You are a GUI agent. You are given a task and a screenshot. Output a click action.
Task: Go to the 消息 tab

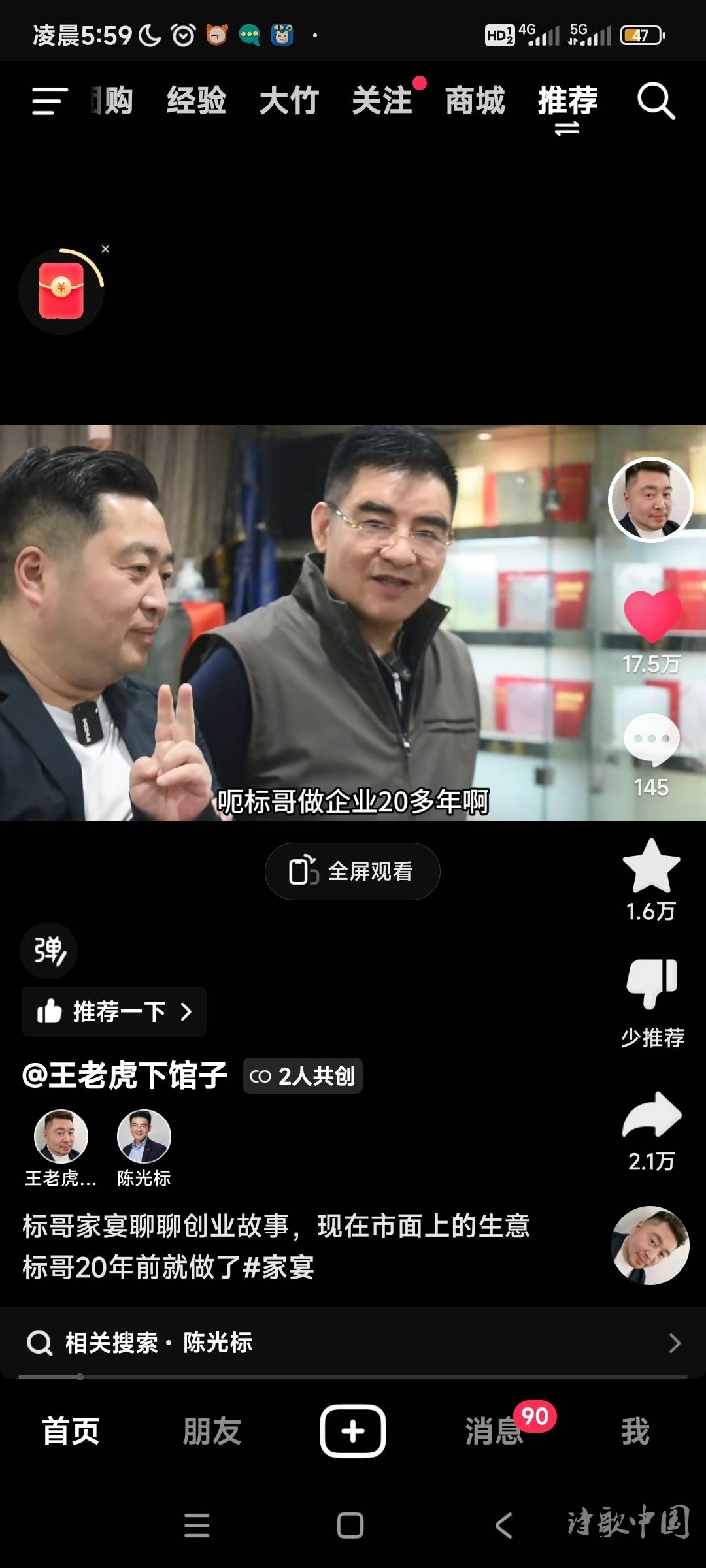(x=494, y=1431)
